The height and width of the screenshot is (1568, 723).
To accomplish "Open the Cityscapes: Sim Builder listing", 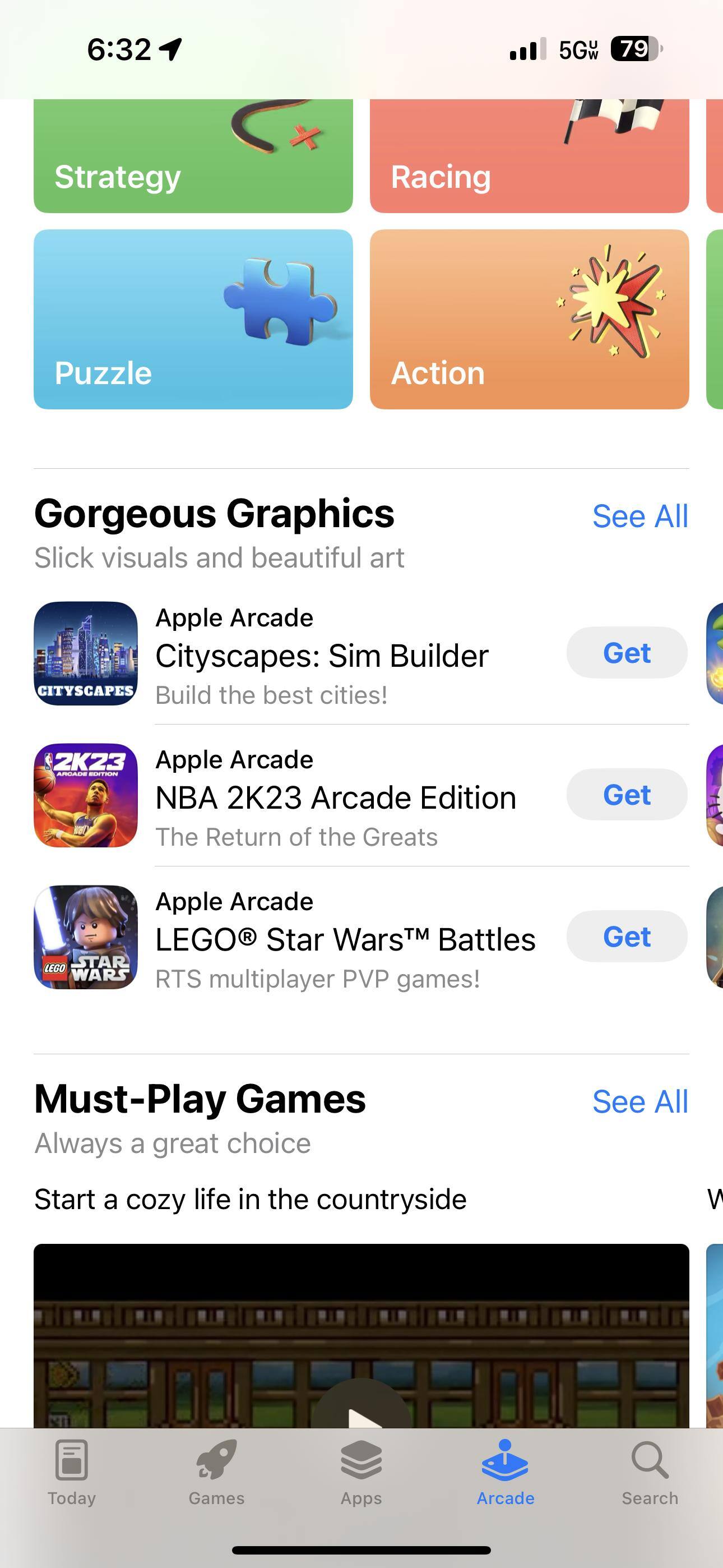I will [x=321, y=656].
